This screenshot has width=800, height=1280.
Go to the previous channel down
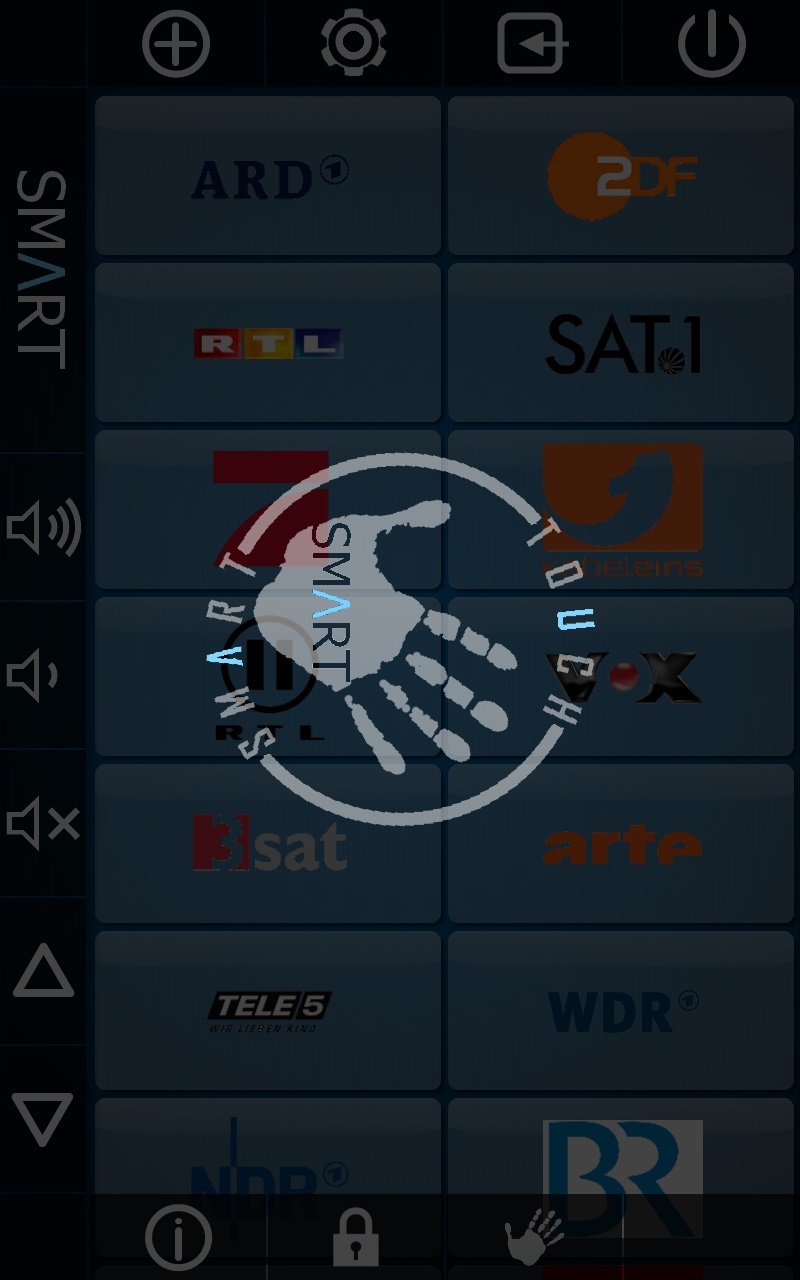(x=43, y=1118)
